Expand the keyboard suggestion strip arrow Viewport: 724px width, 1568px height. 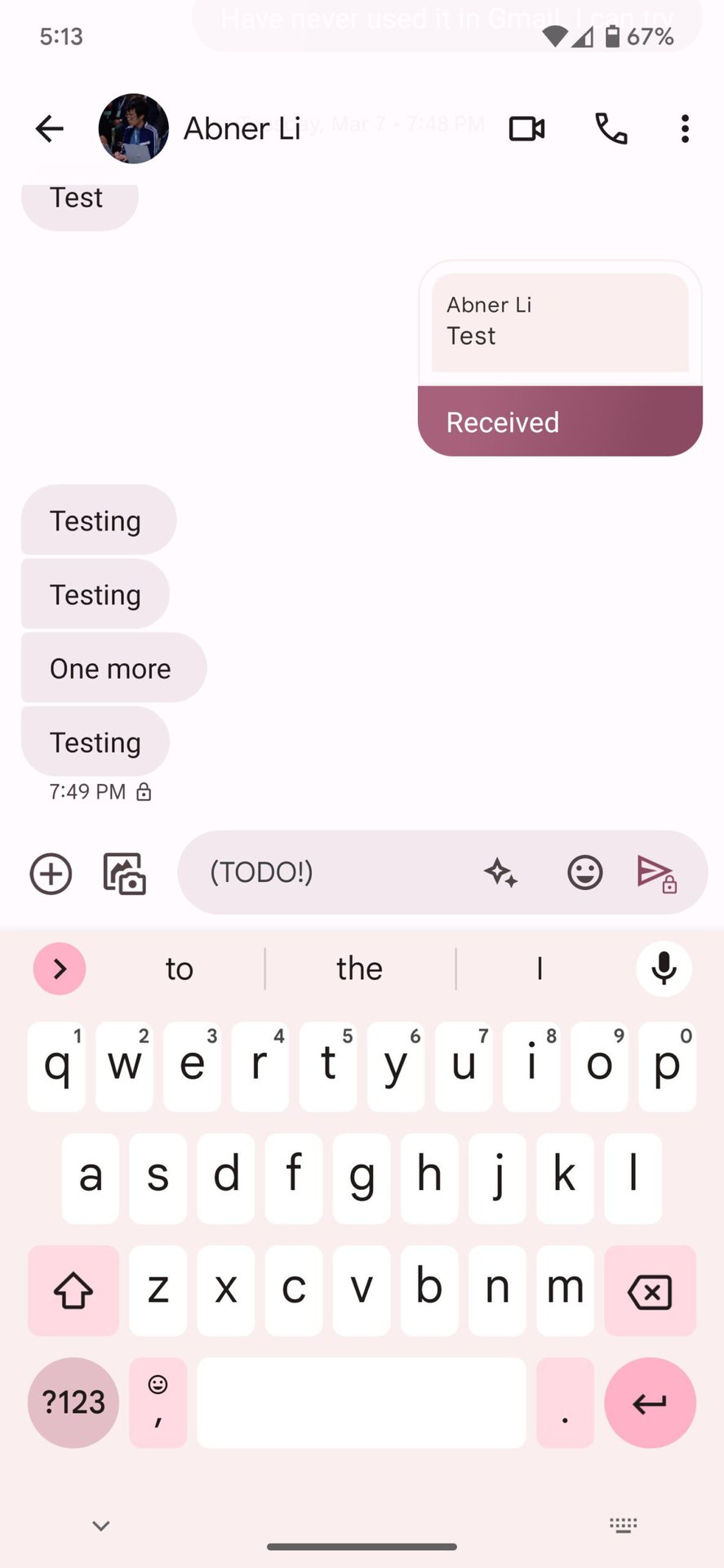pyautogui.click(x=60, y=969)
